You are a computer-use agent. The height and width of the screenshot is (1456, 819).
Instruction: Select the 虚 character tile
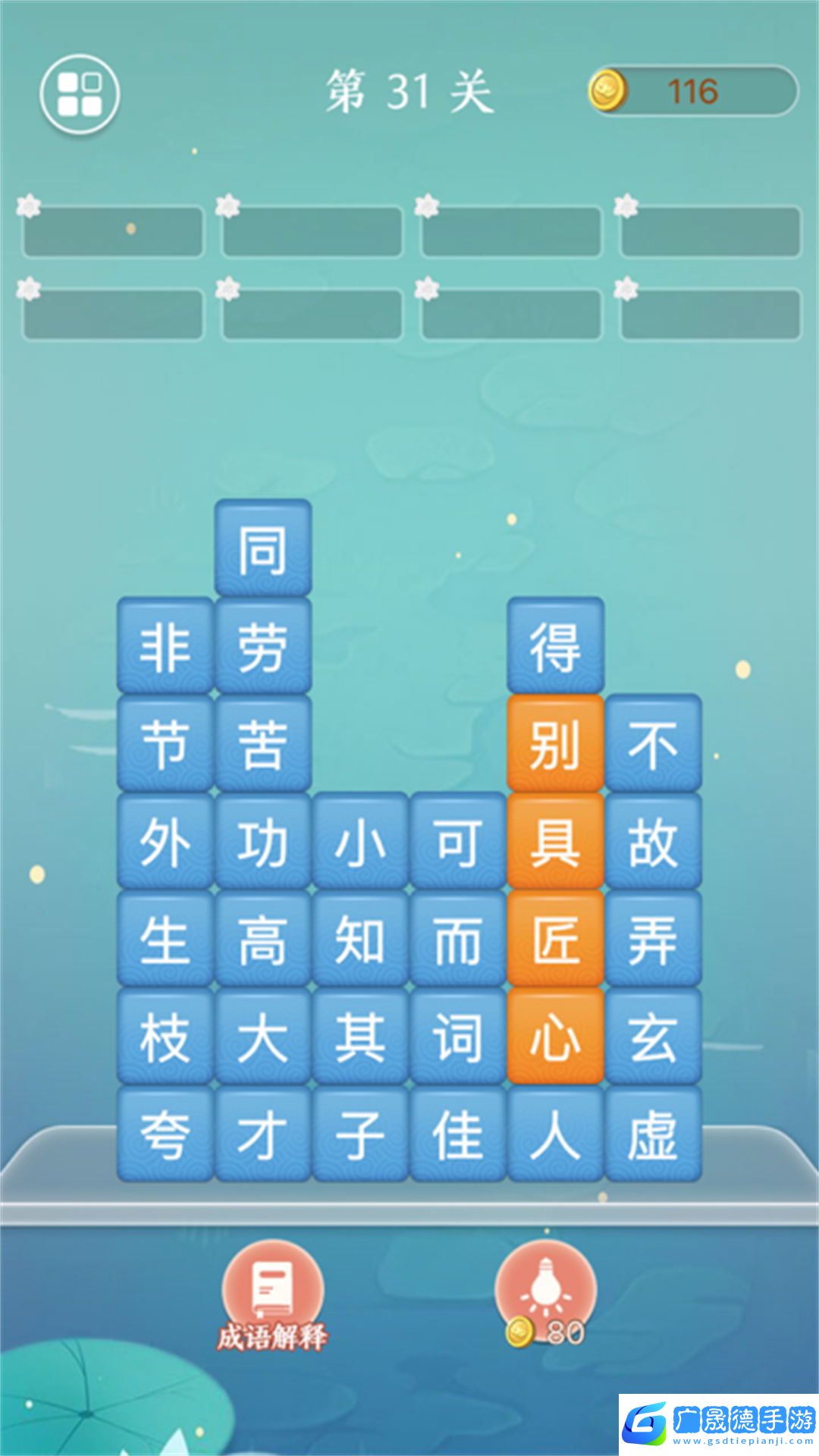(652, 1134)
